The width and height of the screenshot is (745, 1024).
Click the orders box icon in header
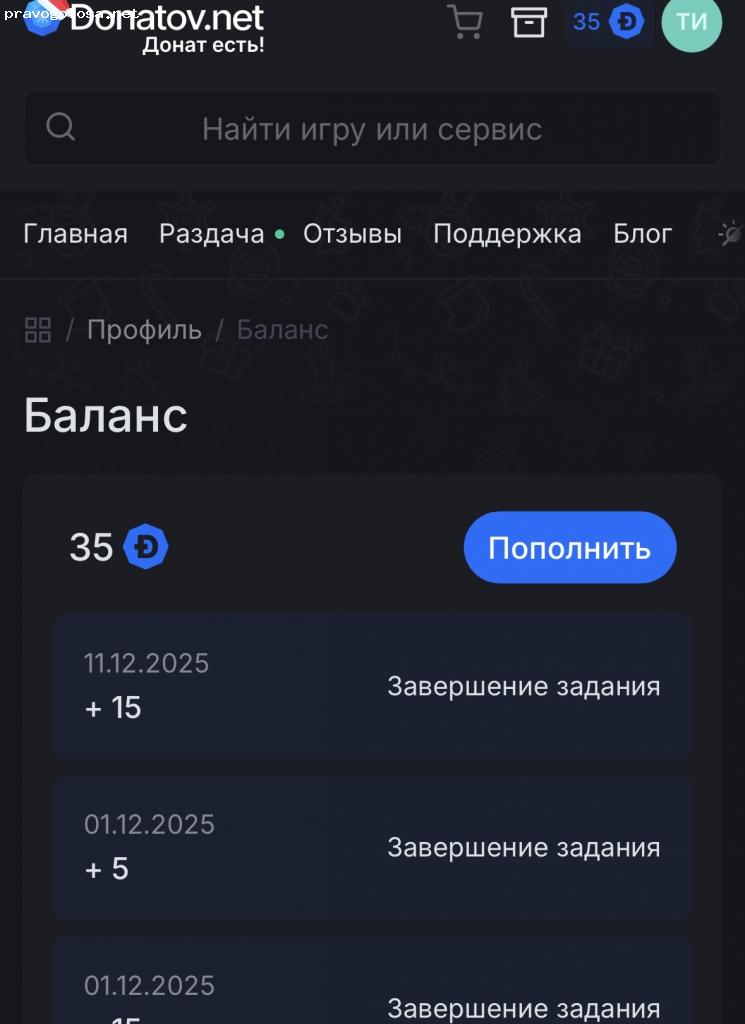(x=528, y=21)
